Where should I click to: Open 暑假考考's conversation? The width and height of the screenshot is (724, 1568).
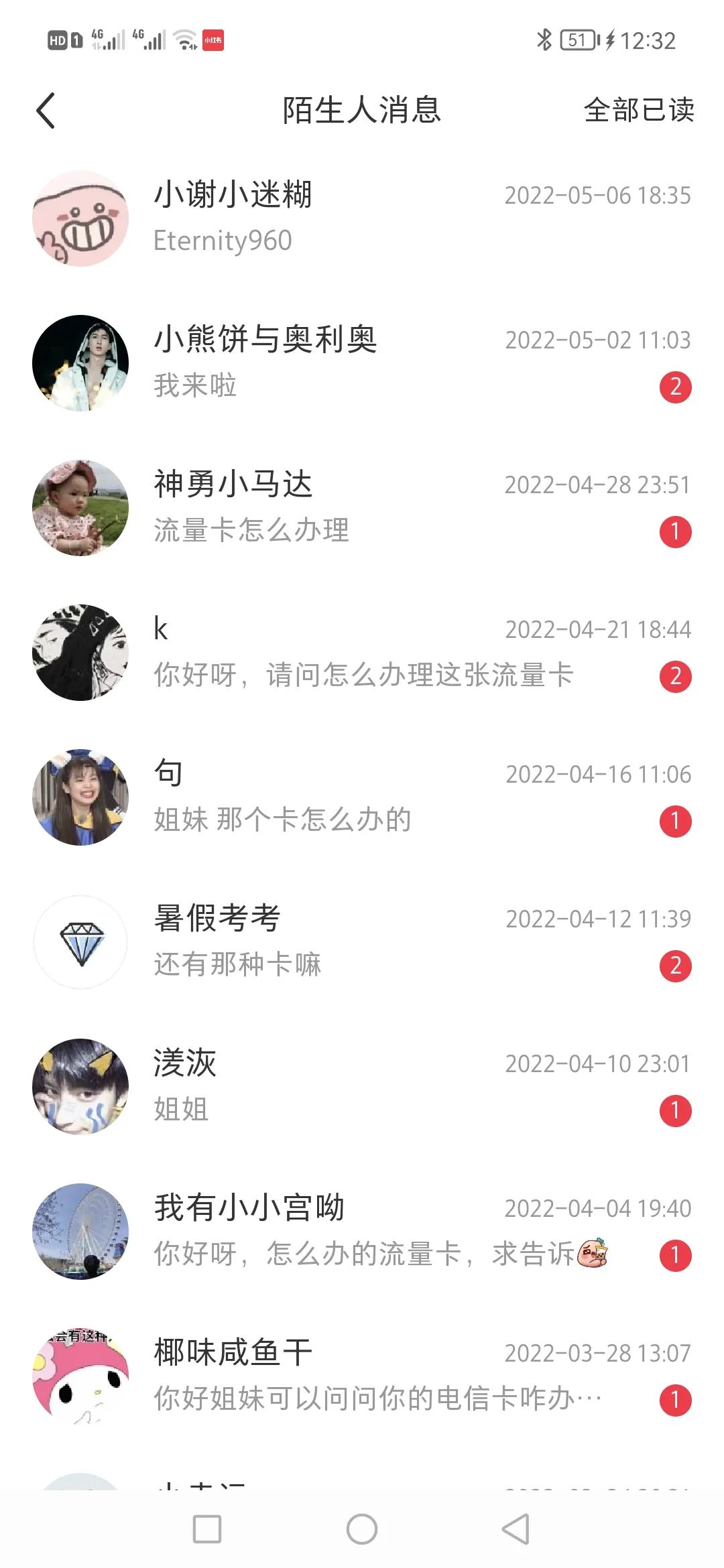click(x=362, y=941)
